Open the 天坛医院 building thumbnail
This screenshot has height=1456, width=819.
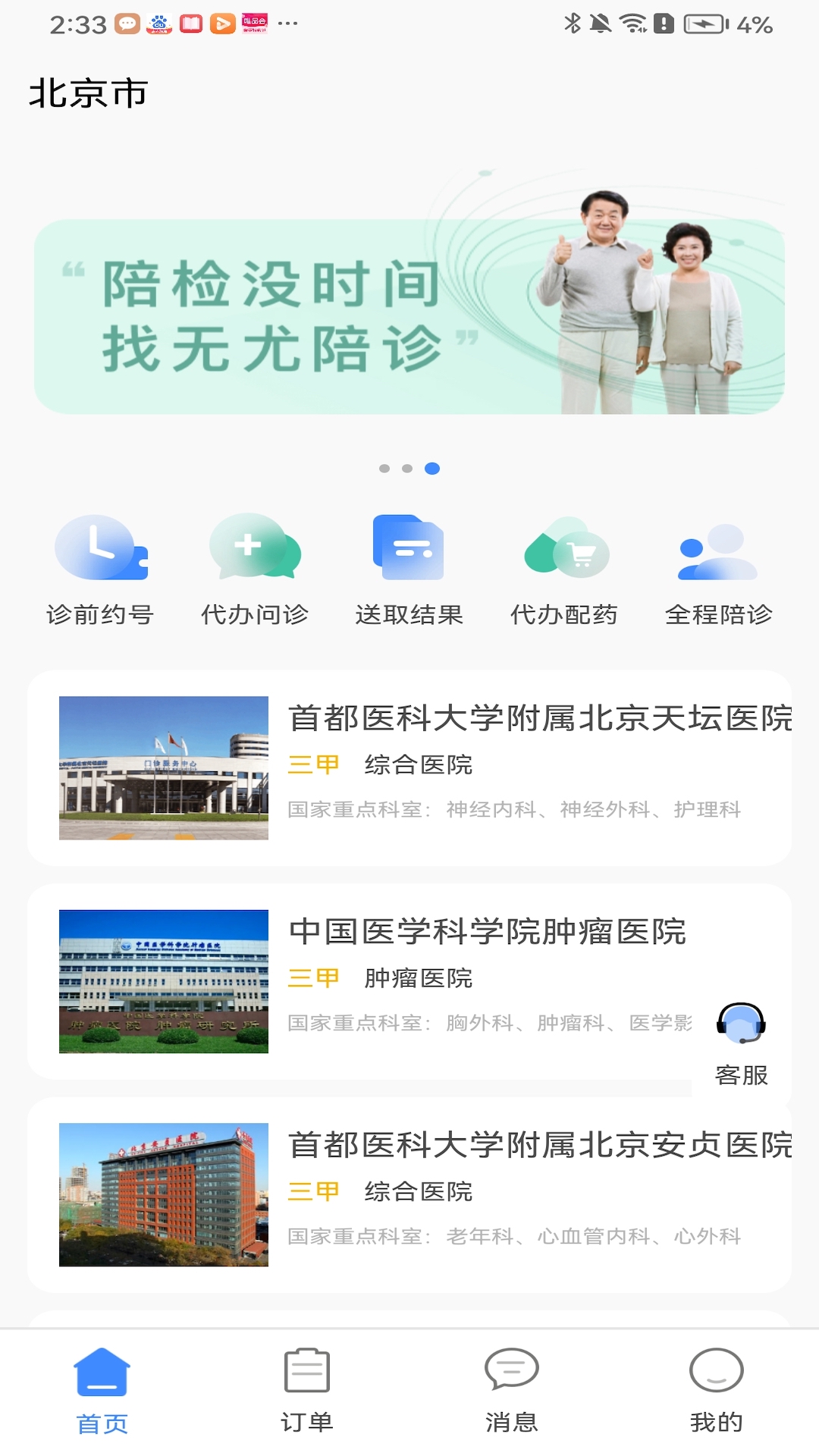click(164, 766)
